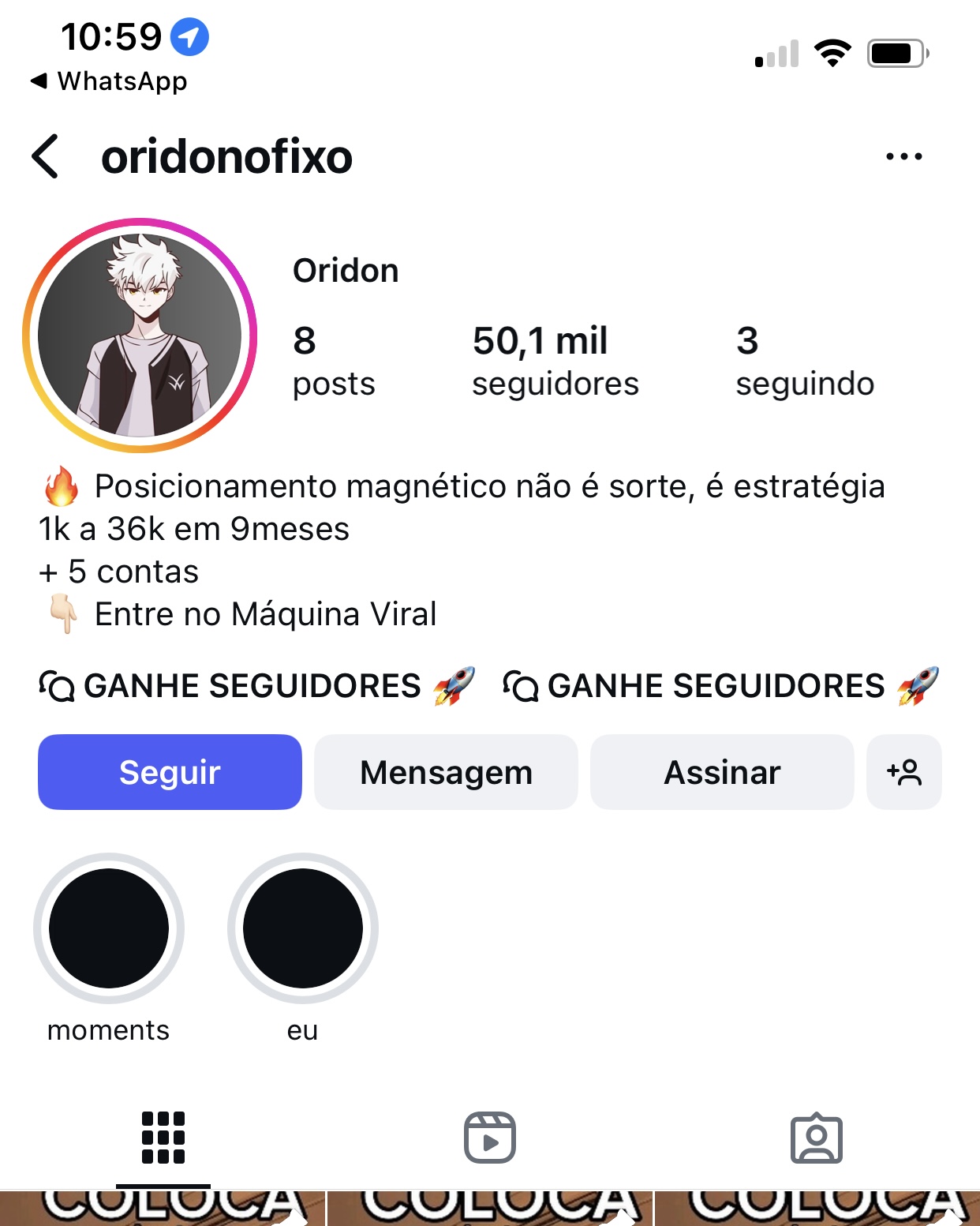Show suggested accounts with add-person icon
This screenshot has height=1226, width=980.
pos(904,772)
